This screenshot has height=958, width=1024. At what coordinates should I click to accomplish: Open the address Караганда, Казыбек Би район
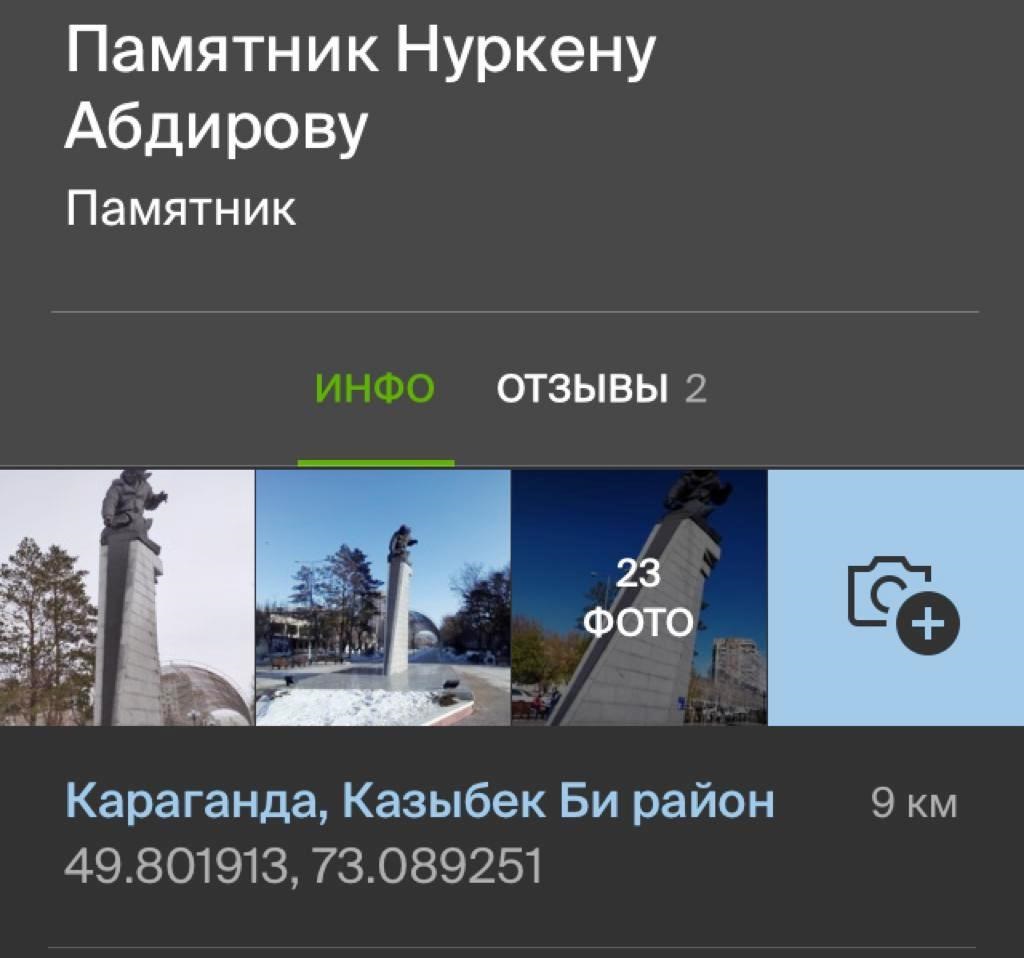pos(420,803)
